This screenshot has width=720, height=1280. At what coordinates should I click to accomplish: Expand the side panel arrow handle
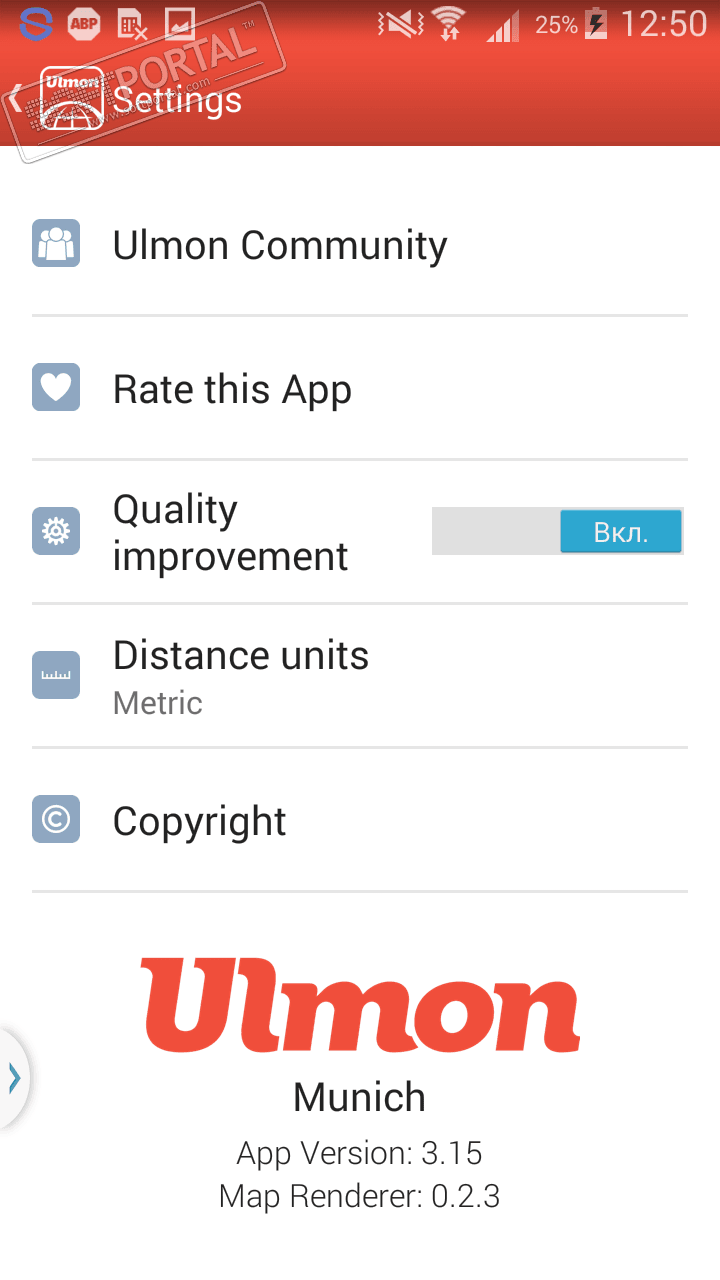point(13,1077)
